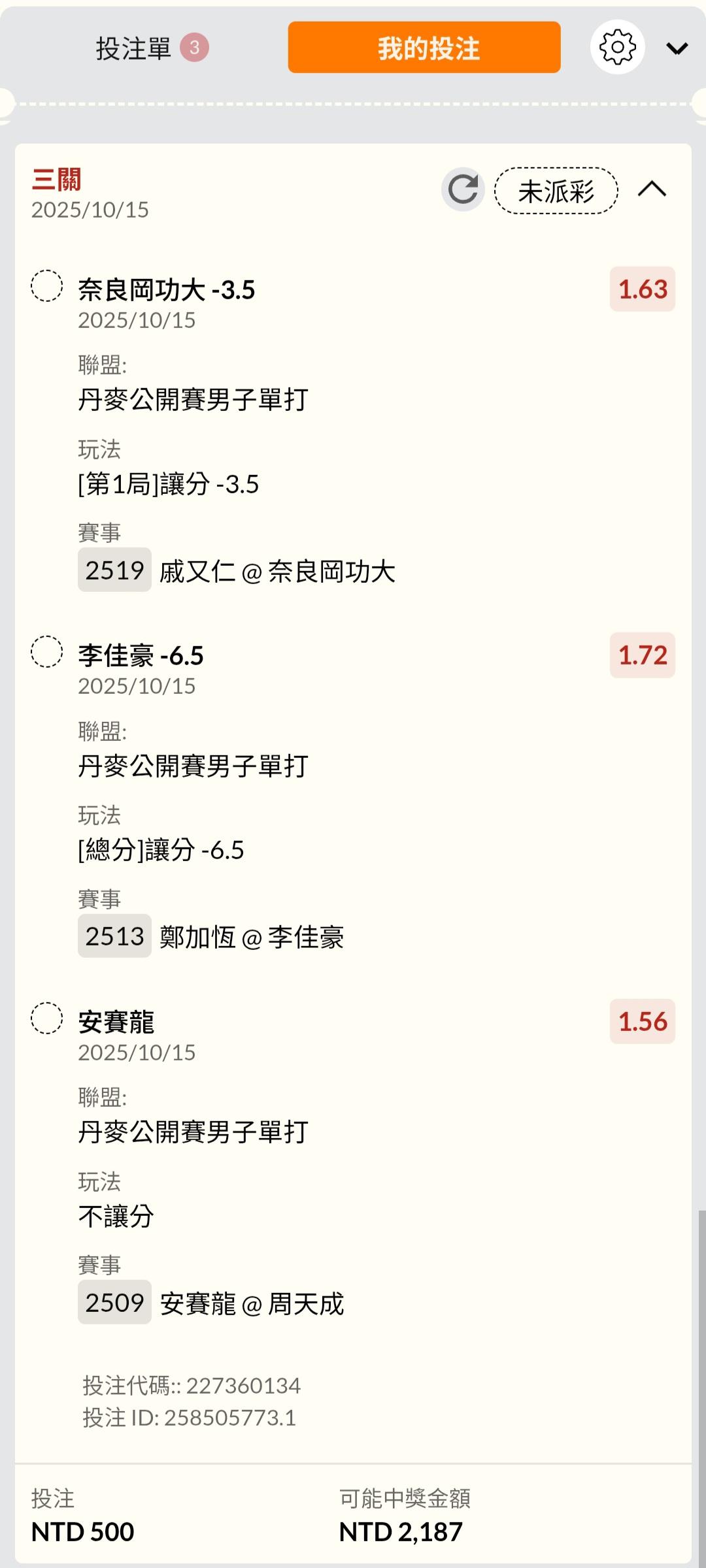Collapse the 三關 bet details
This screenshot has width=706, height=1568.
tap(652, 190)
